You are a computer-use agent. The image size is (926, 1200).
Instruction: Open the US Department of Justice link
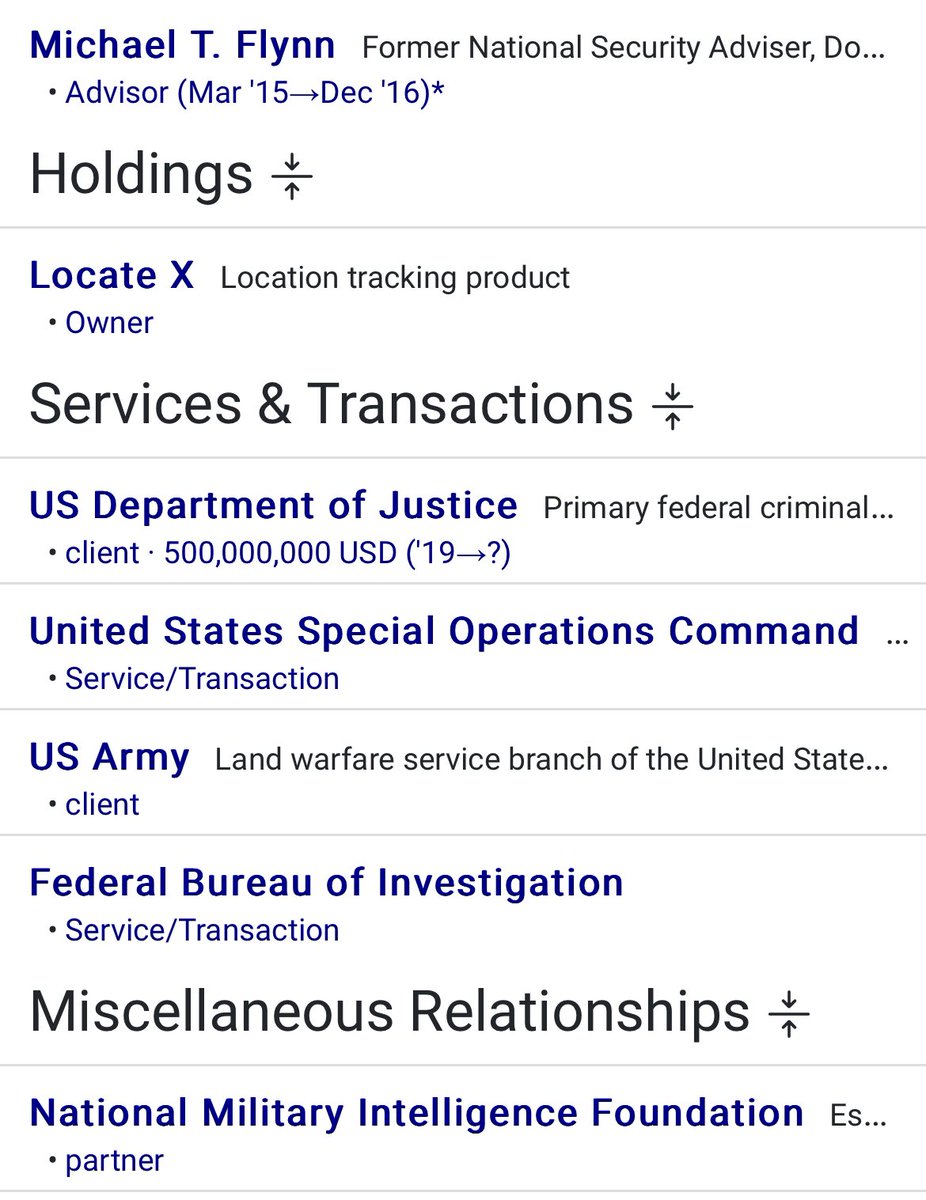coord(273,506)
